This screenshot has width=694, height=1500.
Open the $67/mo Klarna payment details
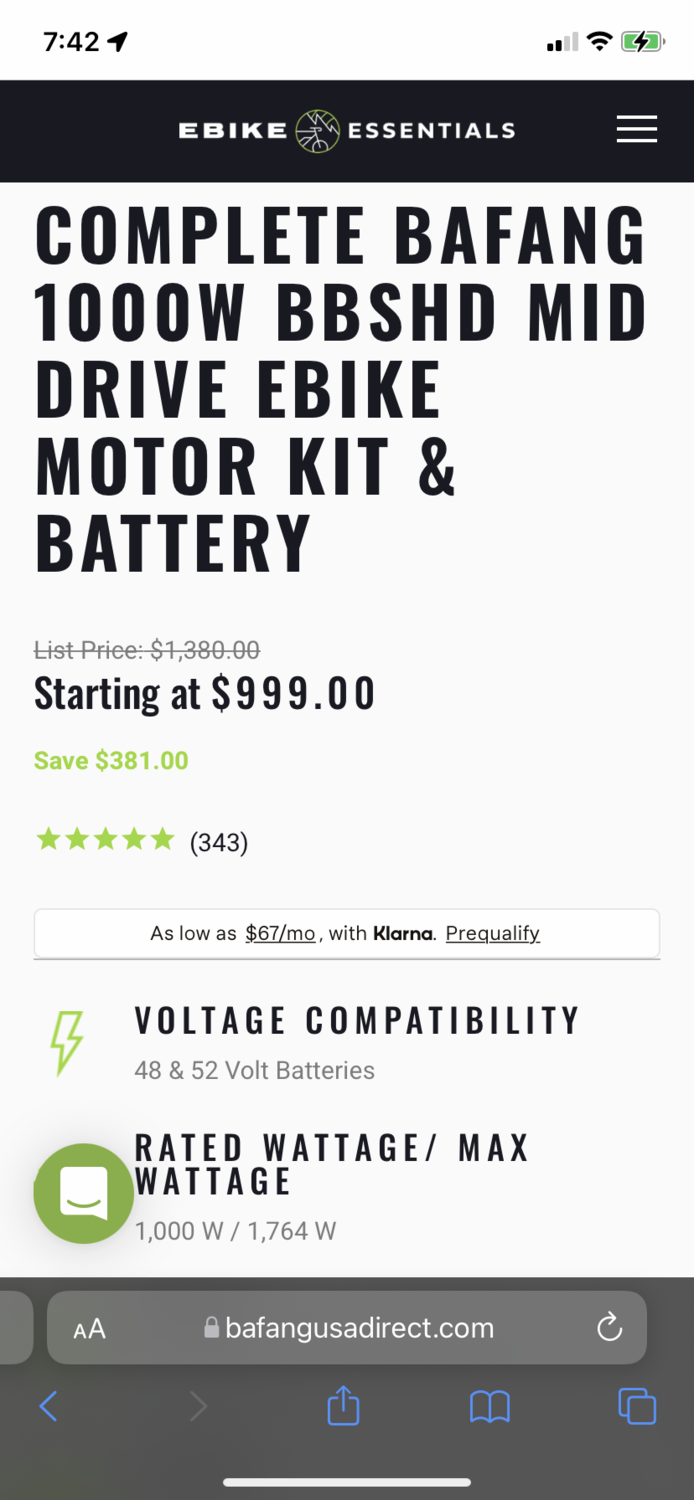(x=280, y=933)
